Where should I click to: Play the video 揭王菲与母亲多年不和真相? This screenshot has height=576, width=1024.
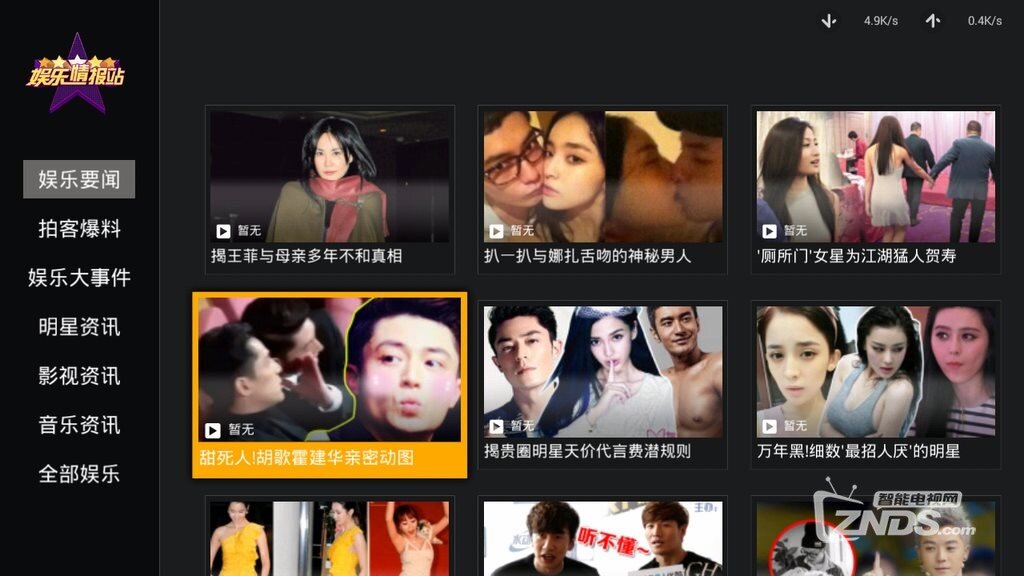tap(330, 188)
